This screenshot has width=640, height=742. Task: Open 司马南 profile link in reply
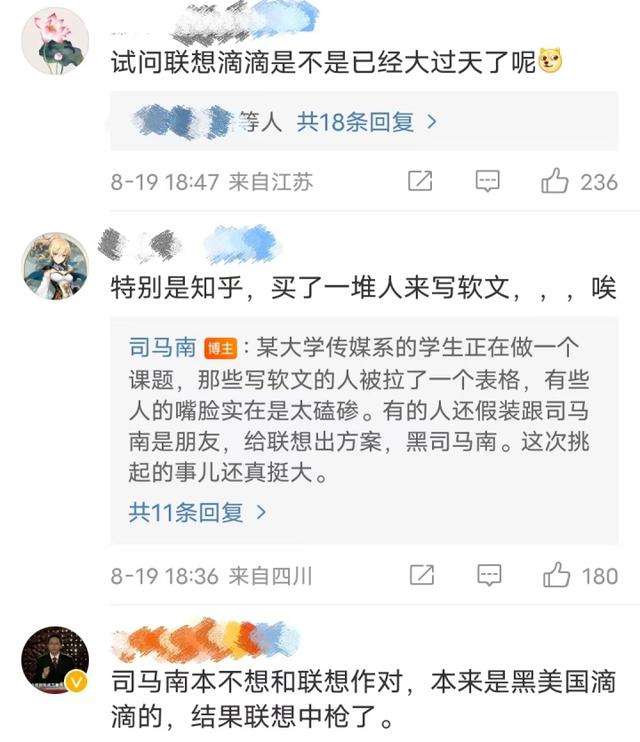[163, 348]
